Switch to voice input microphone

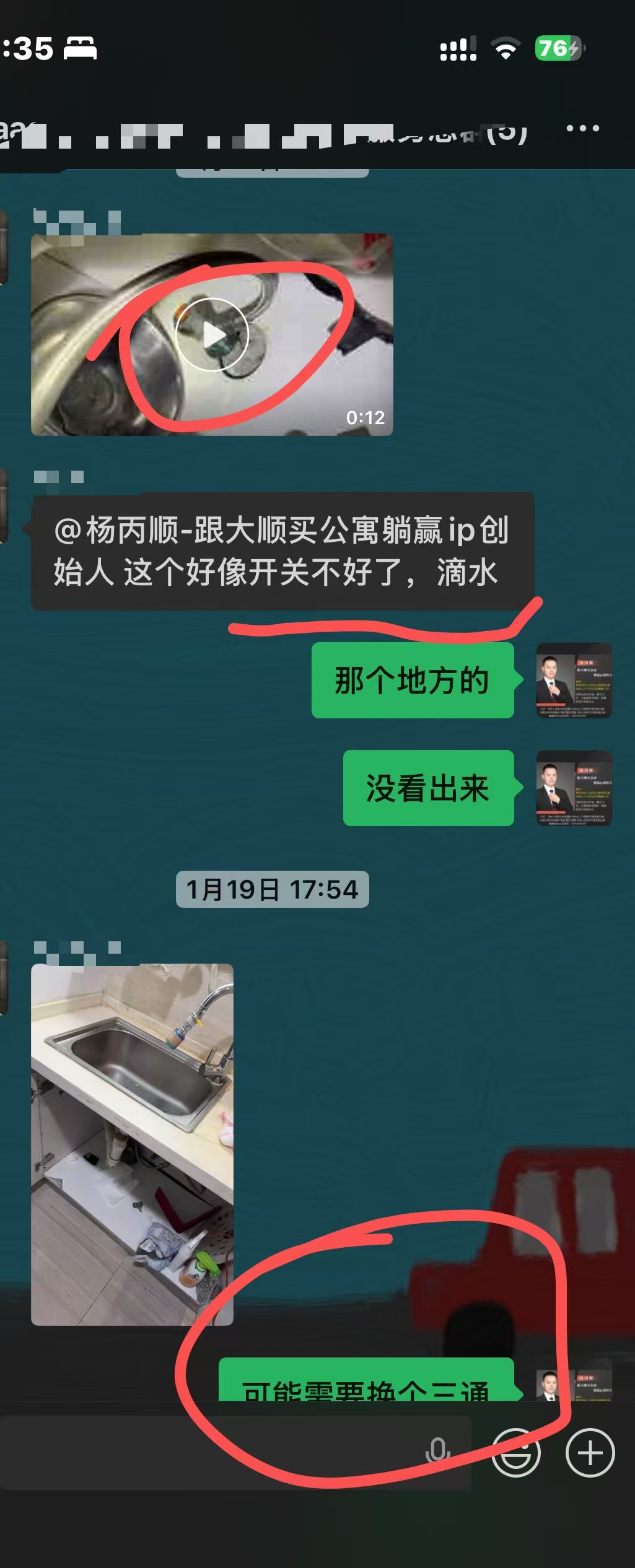click(x=437, y=1450)
